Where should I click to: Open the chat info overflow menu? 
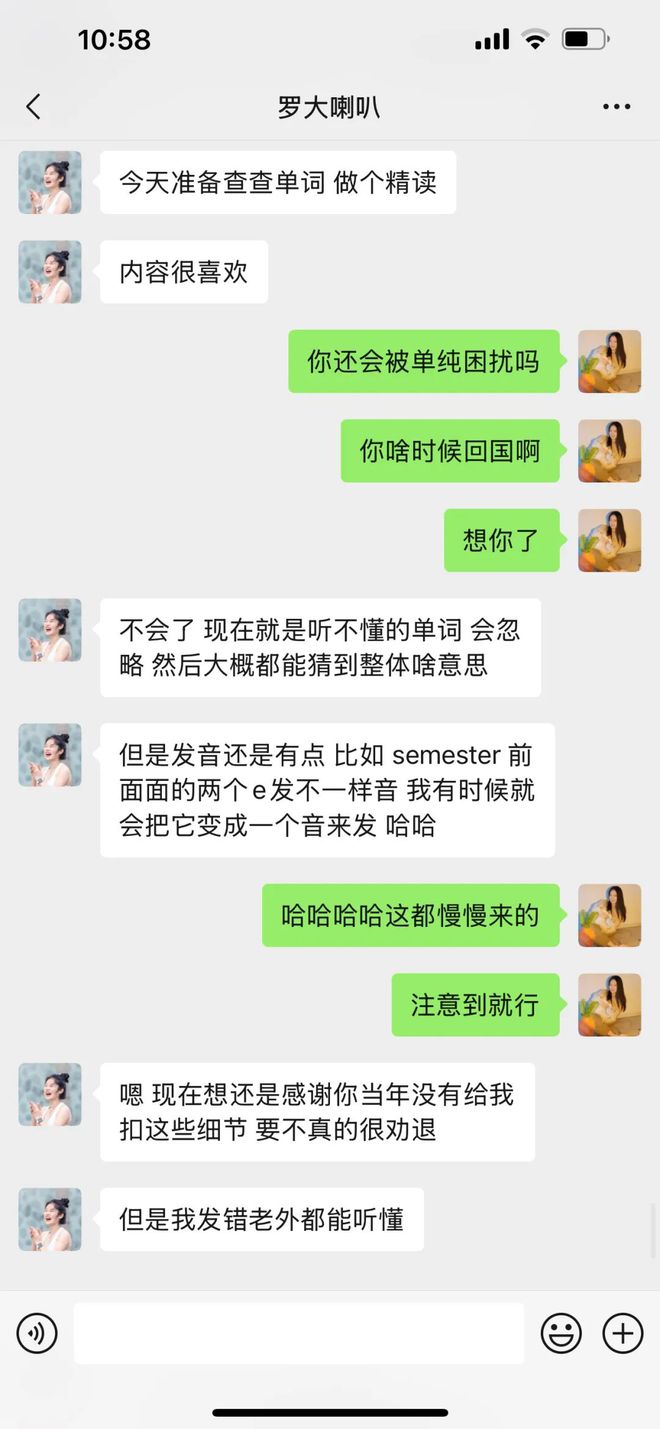tap(616, 107)
